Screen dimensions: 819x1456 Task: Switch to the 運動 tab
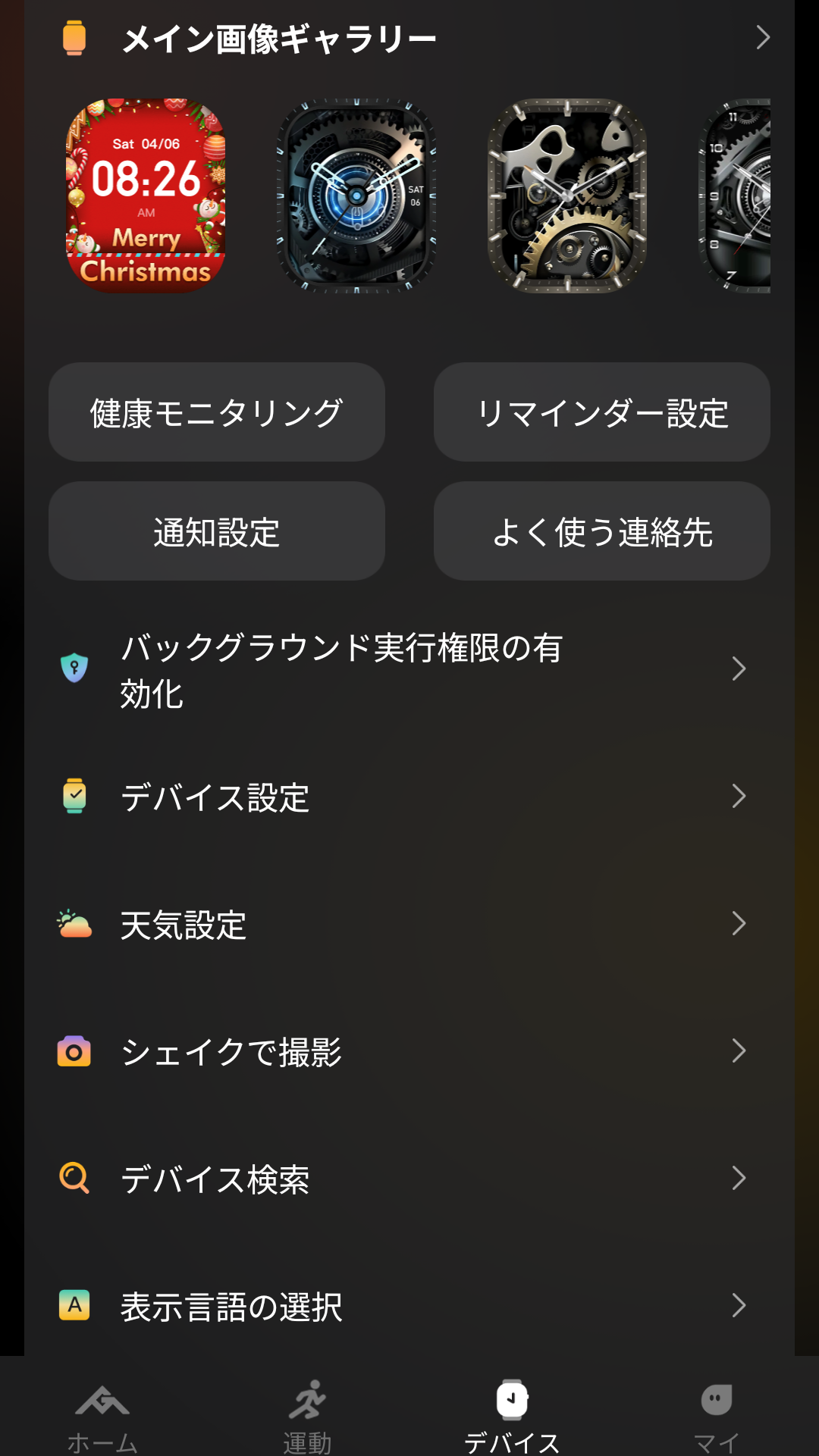coord(307,1416)
